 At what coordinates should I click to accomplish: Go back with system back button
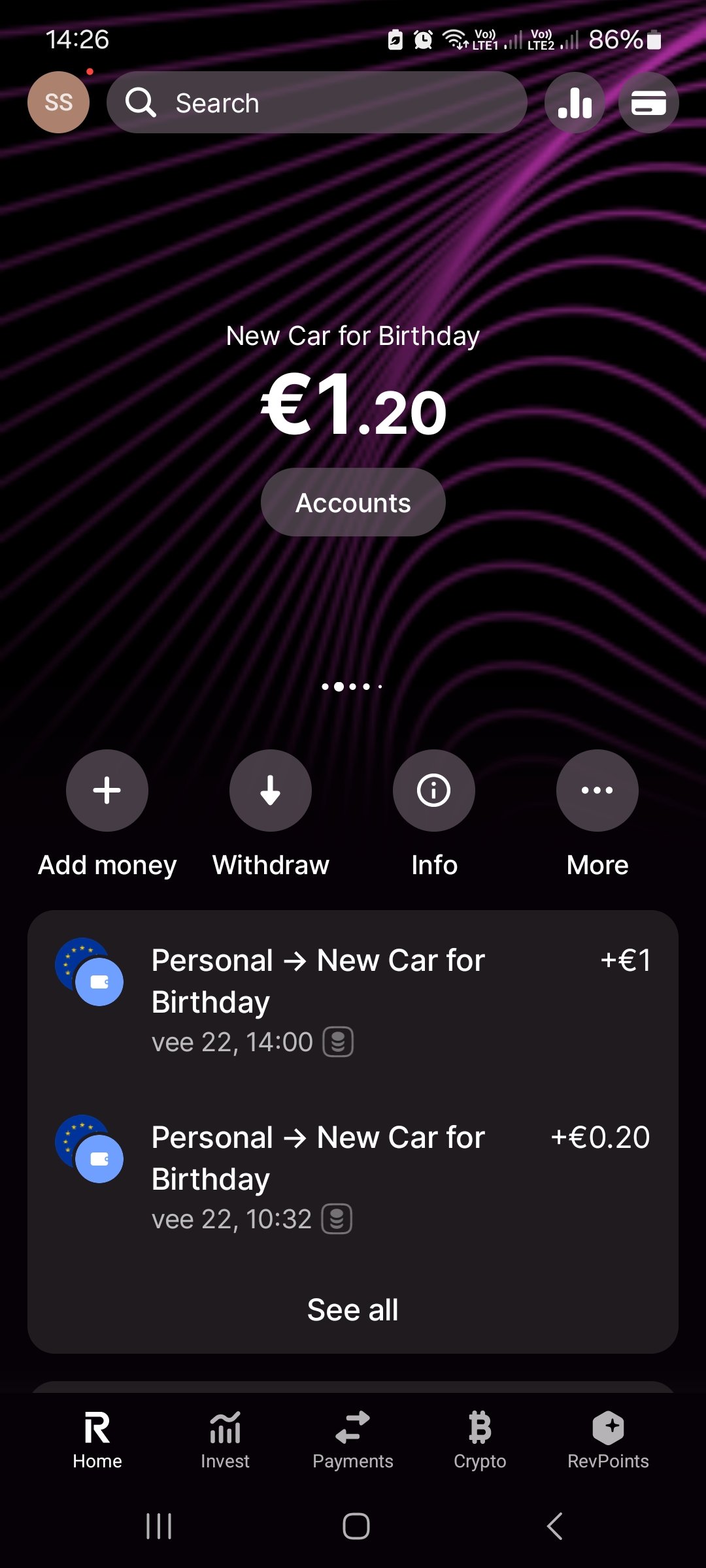tap(554, 1526)
